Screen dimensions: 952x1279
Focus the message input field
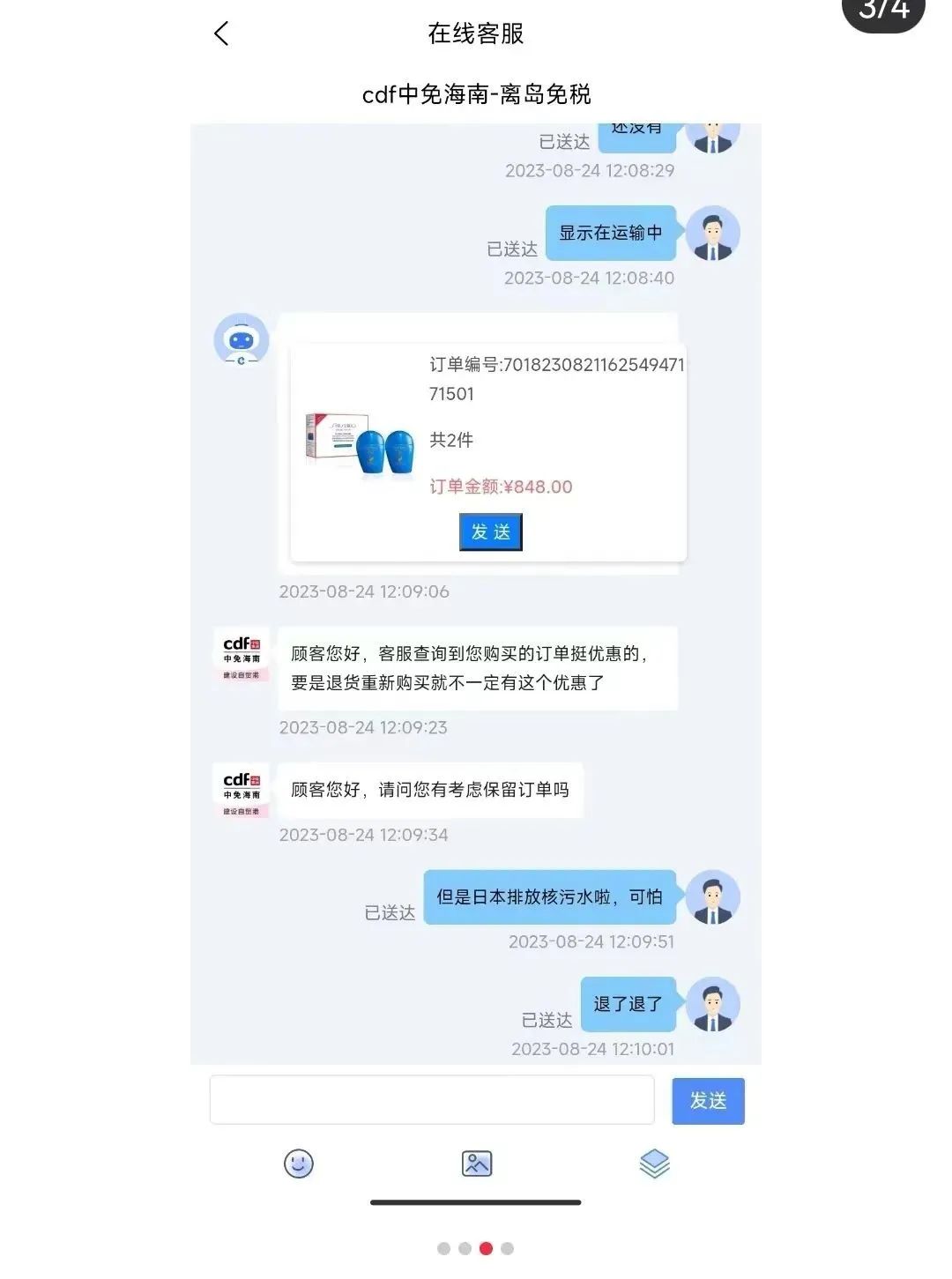[432, 1100]
